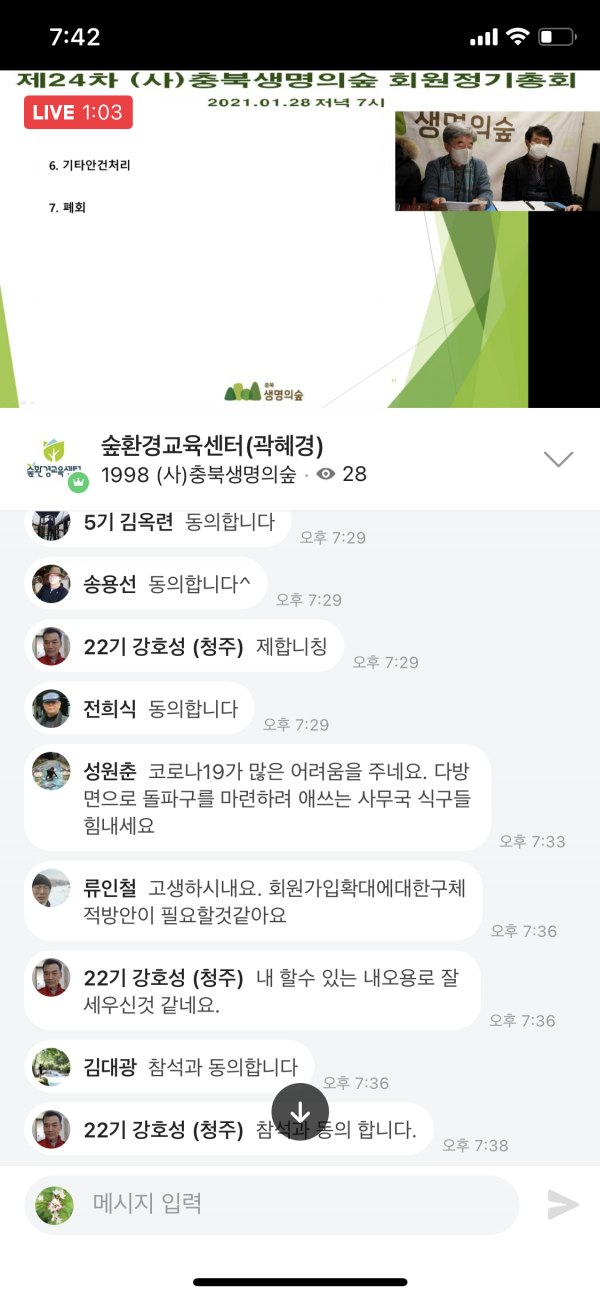
Task: View 성원춘's profile avatar
Action: pyautogui.click(x=51, y=771)
